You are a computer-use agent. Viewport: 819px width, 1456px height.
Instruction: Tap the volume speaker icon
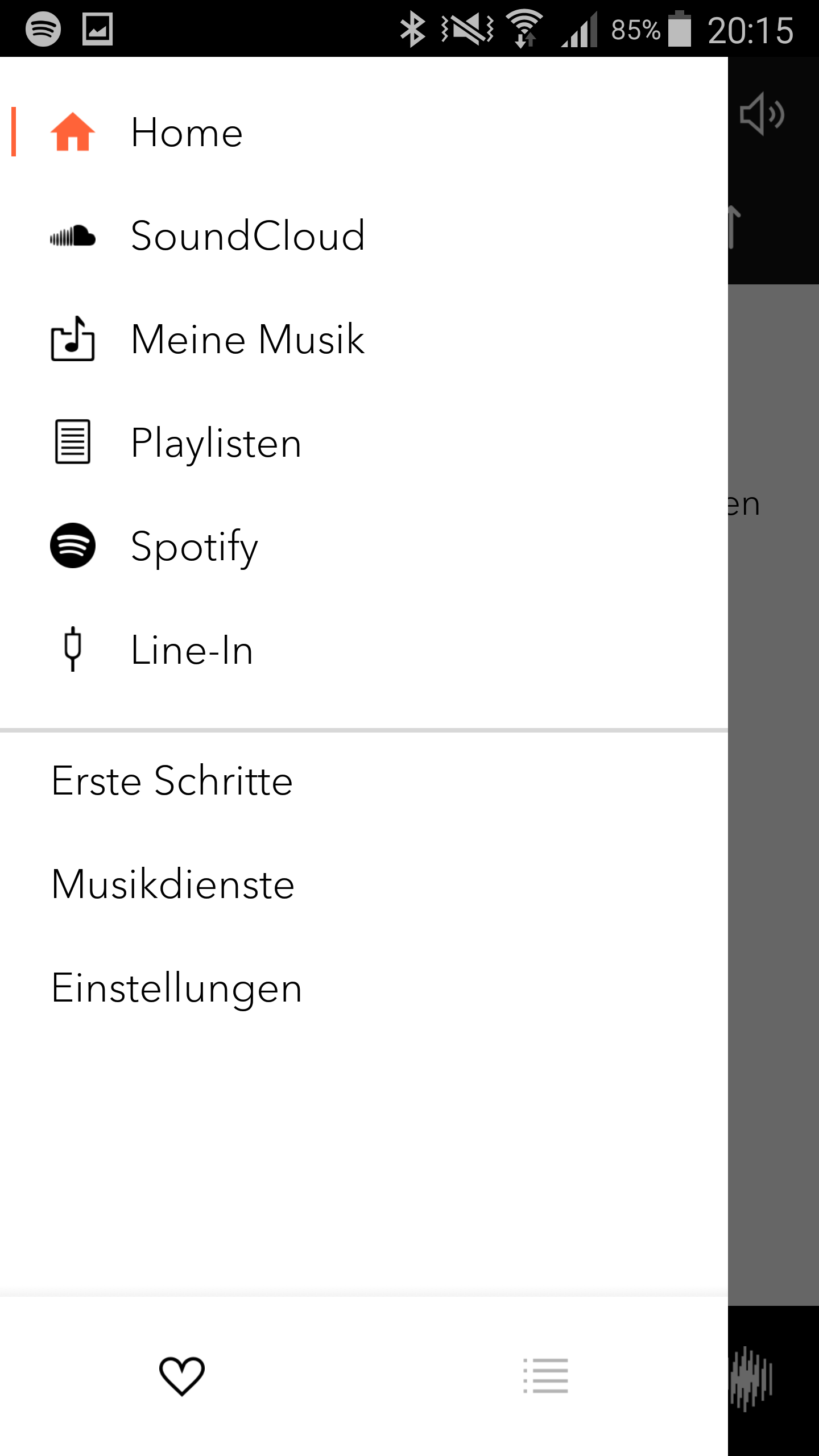pos(762,114)
